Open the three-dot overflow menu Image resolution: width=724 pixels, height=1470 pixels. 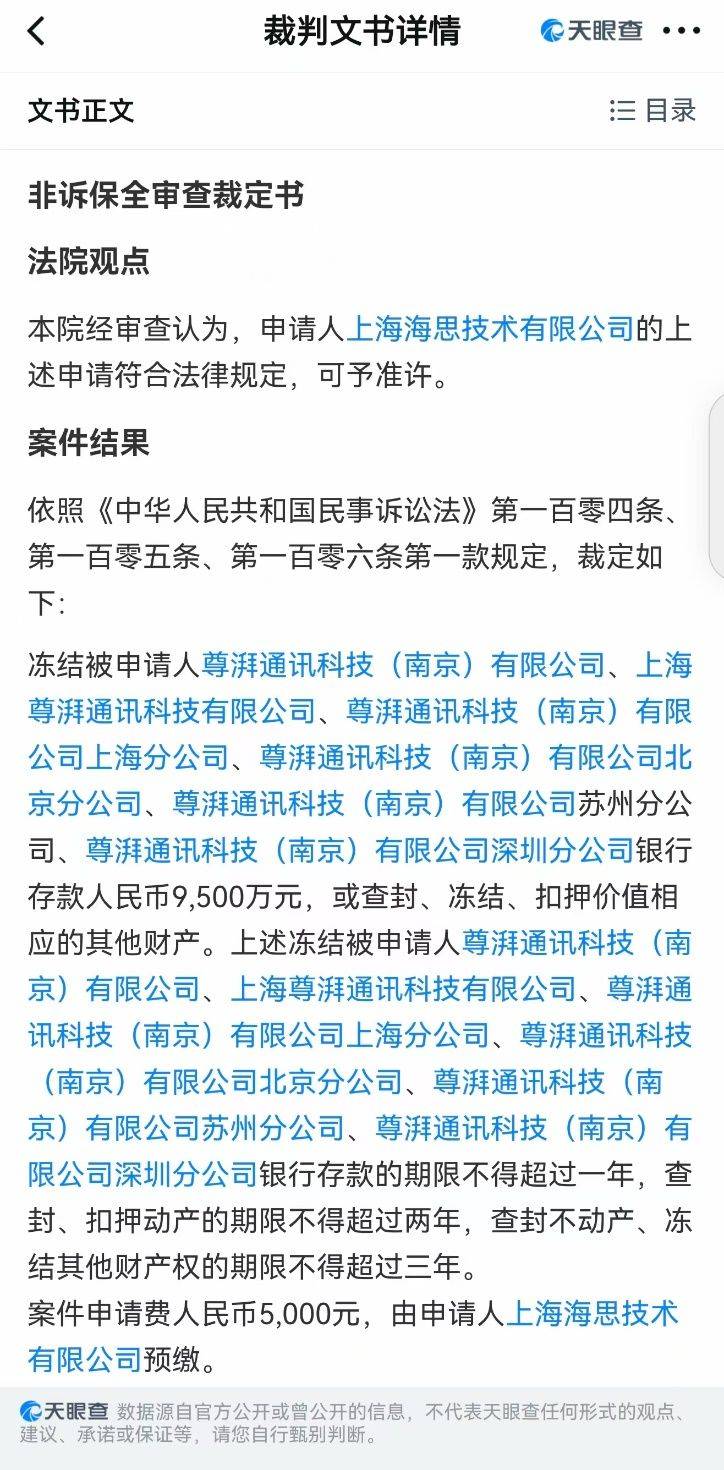coord(682,31)
